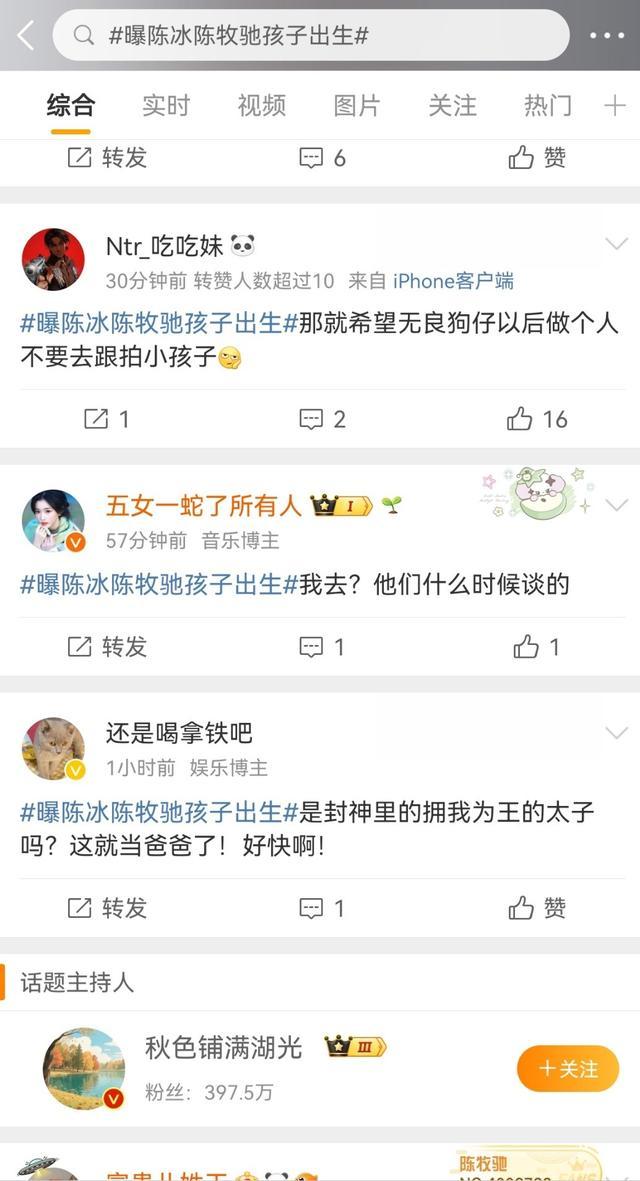Image resolution: width=640 pixels, height=1181 pixels.
Task: Open the iPhone客户端 source link
Action: [x=453, y=281]
